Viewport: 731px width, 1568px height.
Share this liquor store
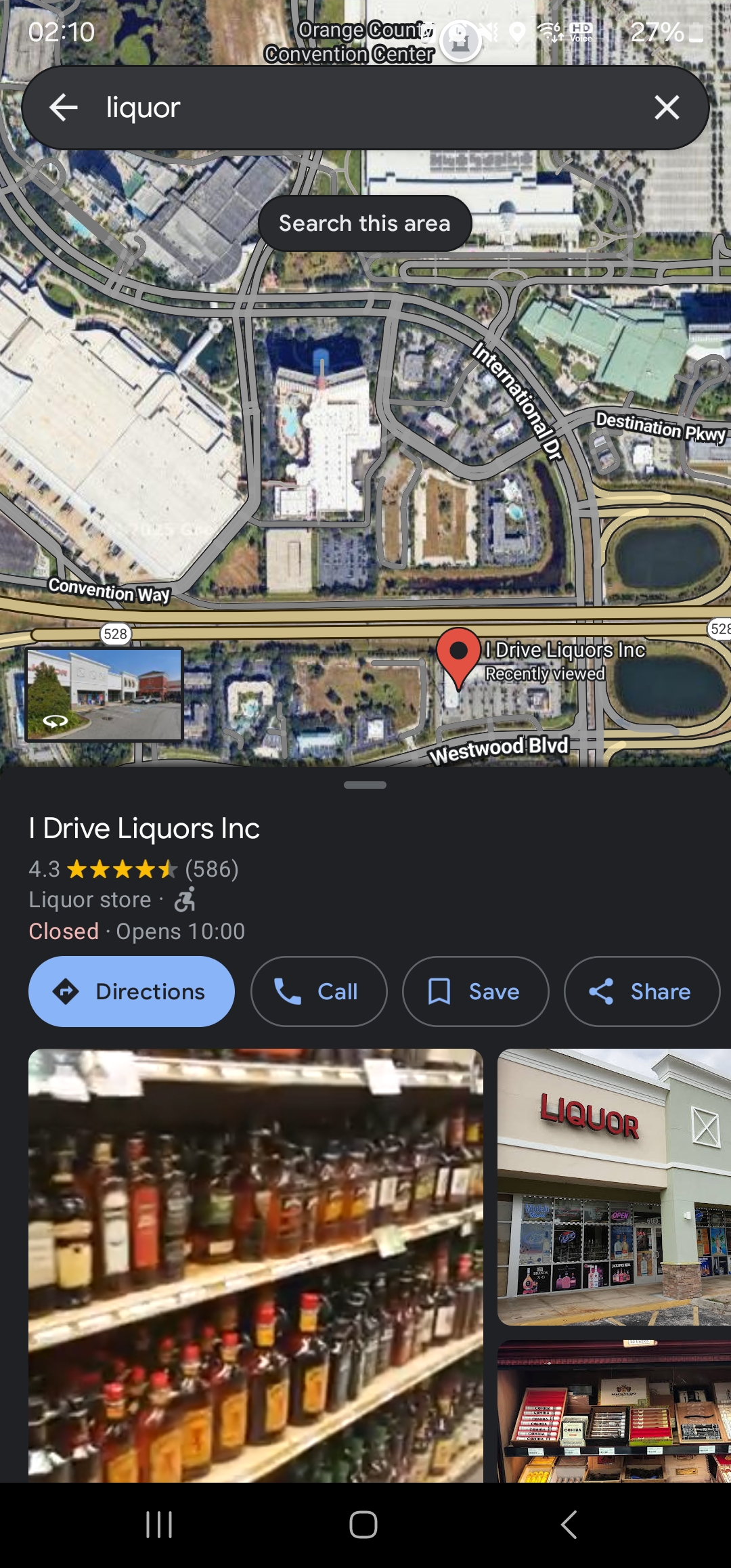click(642, 992)
